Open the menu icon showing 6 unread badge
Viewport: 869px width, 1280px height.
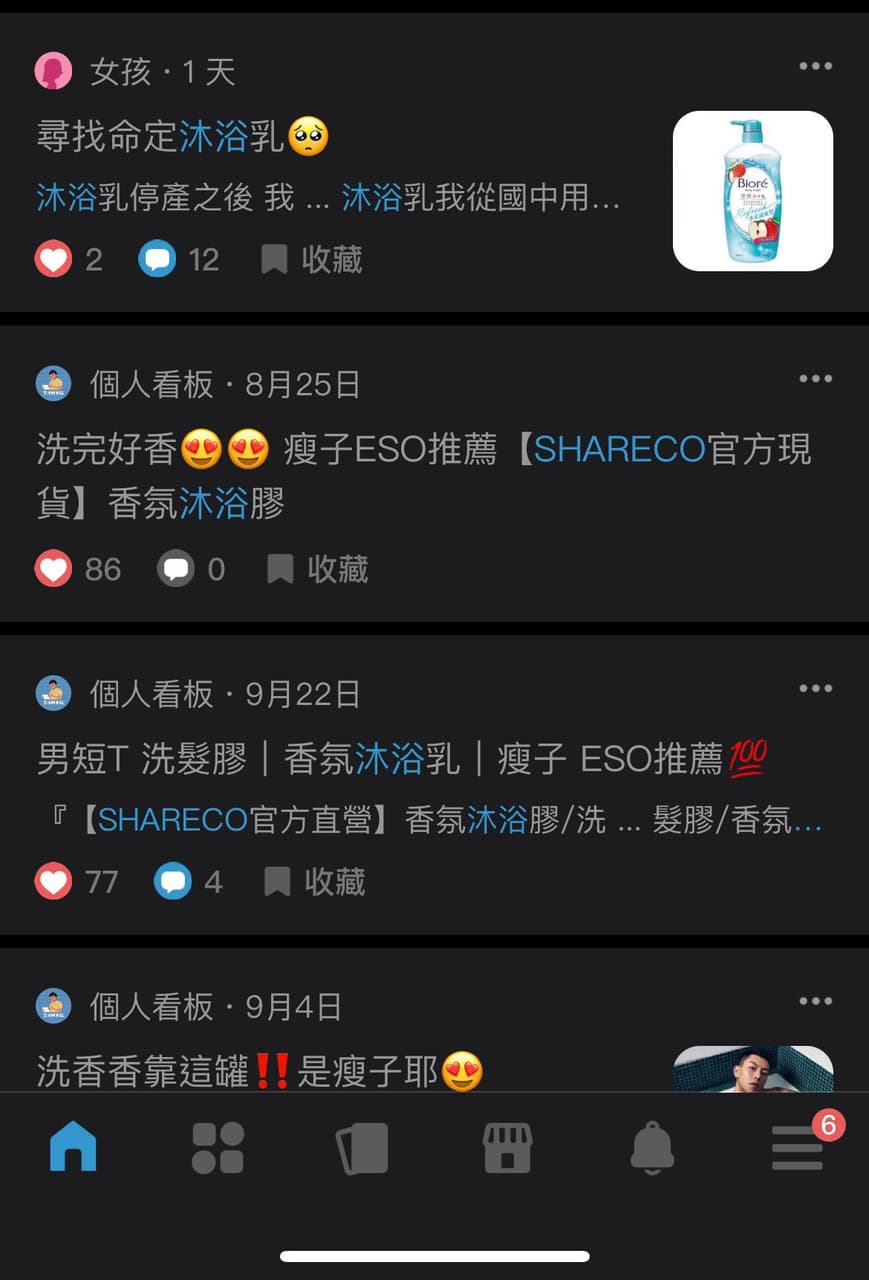pyautogui.click(x=797, y=1147)
